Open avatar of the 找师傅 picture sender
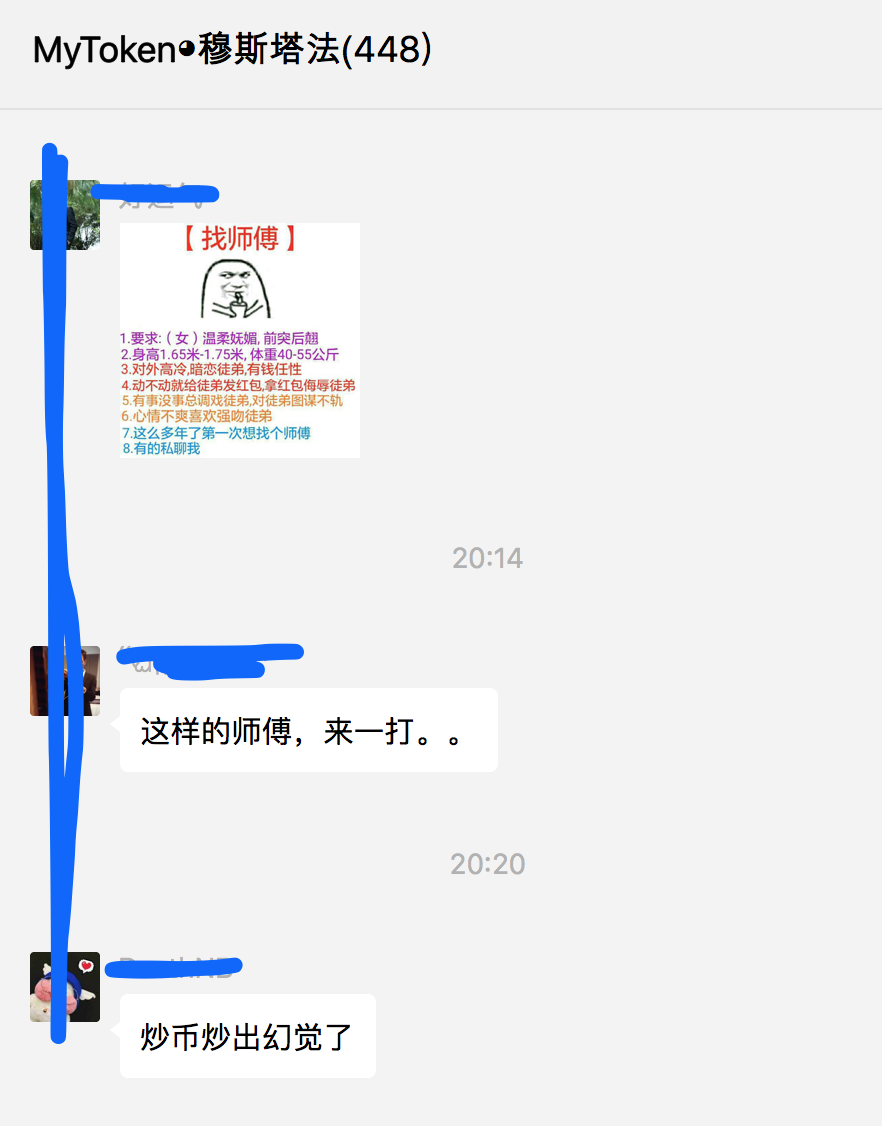 coord(65,215)
